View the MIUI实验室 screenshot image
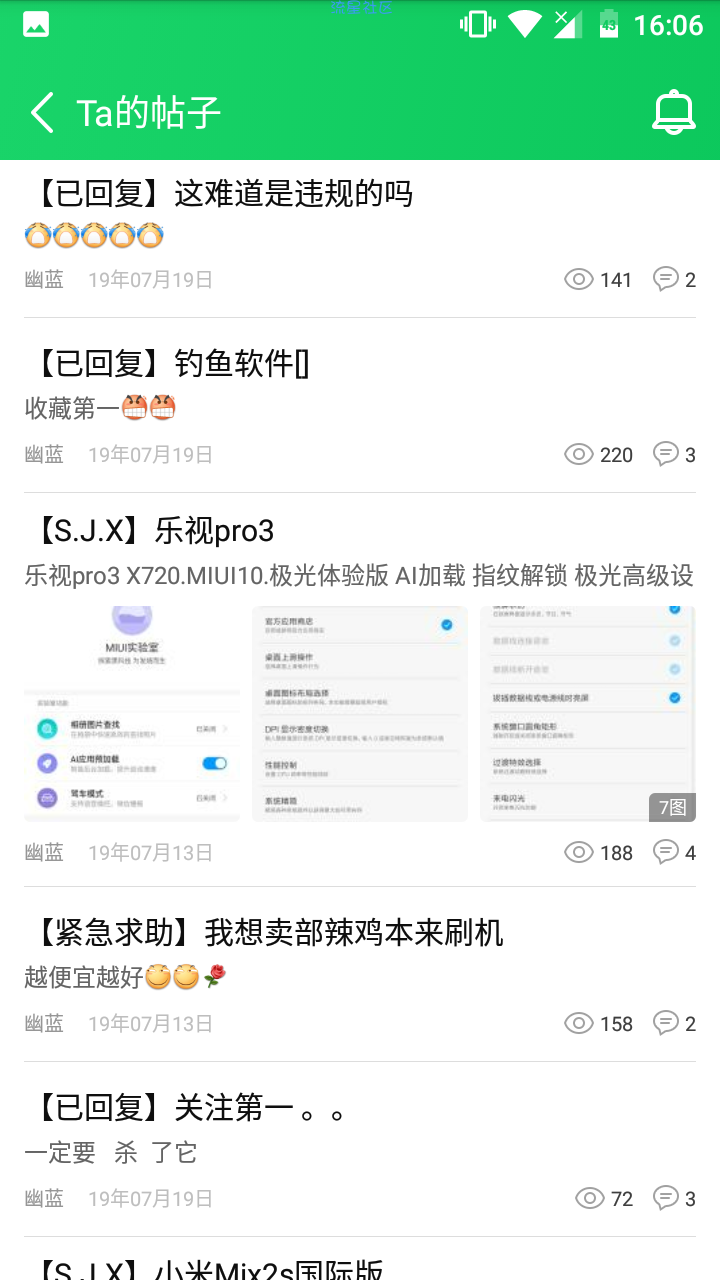The width and height of the screenshot is (720, 1280). click(132, 714)
